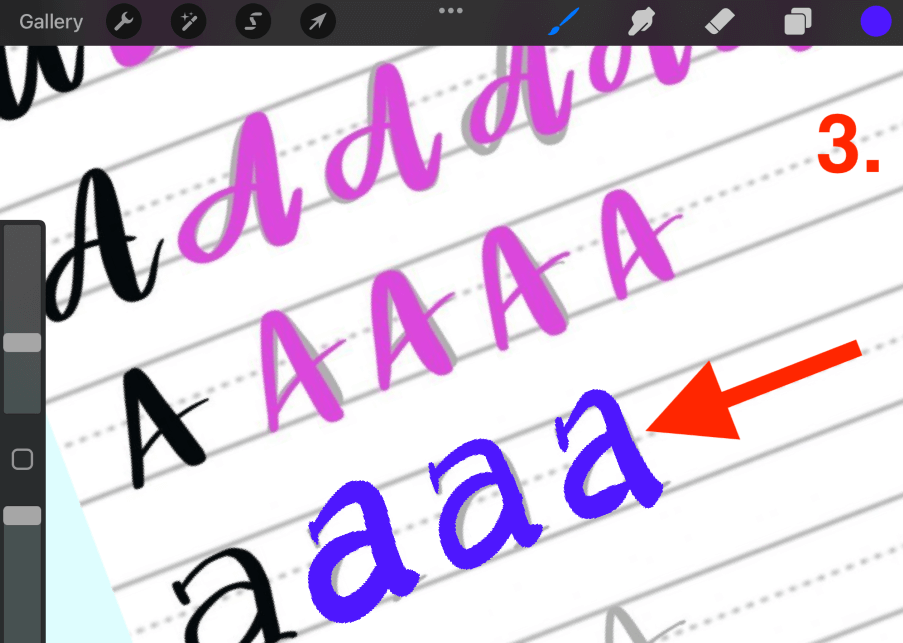Tap the brush opacity slider

pos(22,516)
